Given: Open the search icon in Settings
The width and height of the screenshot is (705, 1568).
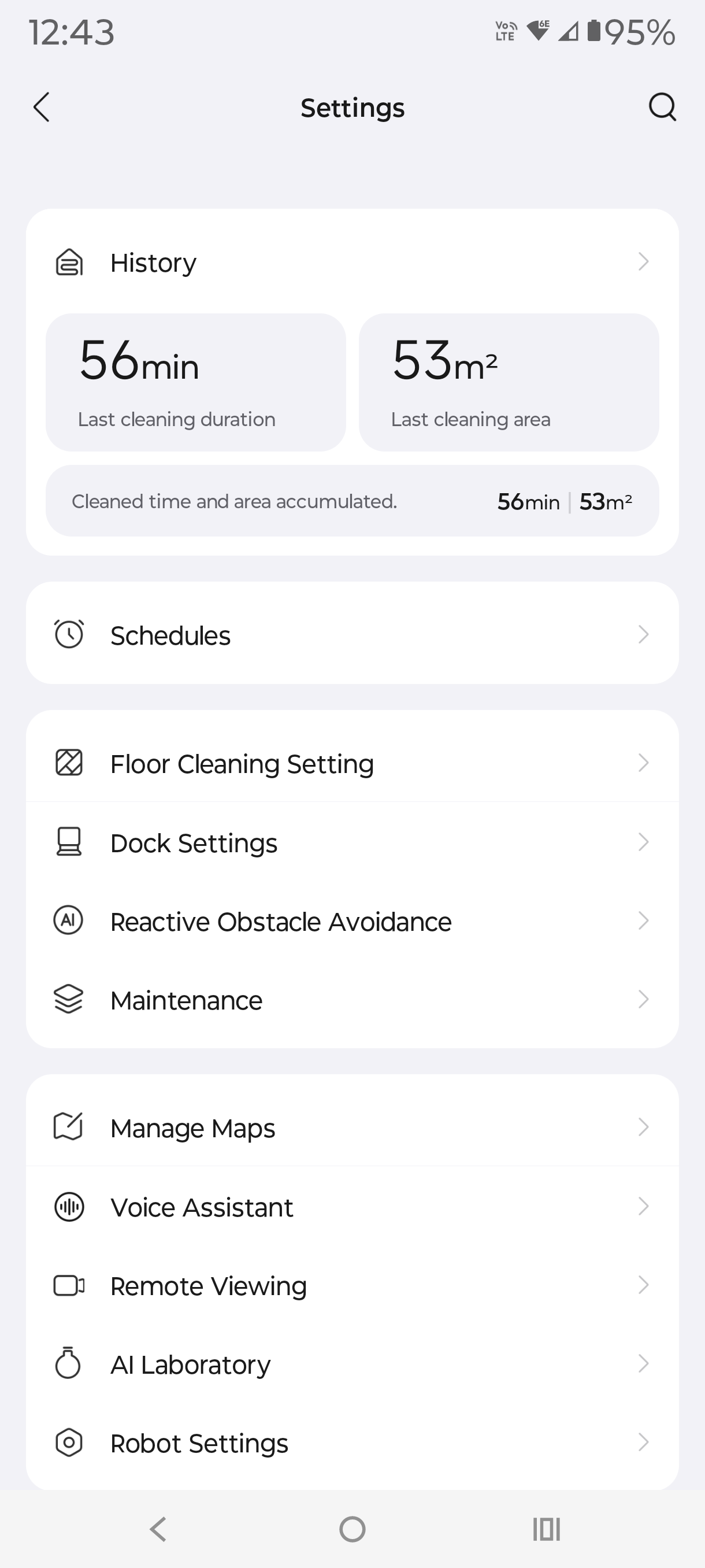Looking at the screenshot, I should point(662,108).
